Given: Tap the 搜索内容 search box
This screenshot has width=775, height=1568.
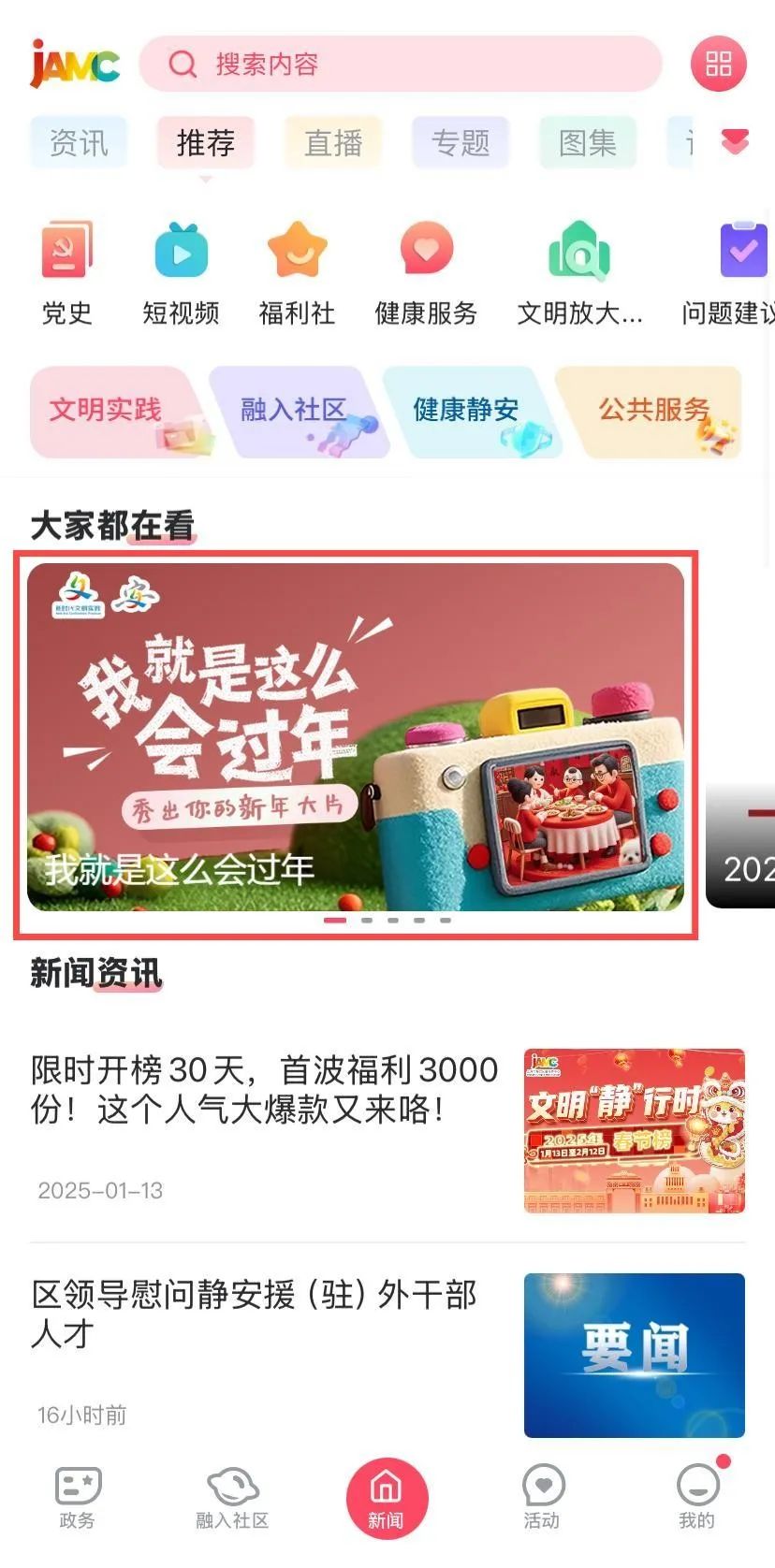Looking at the screenshot, I should click(401, 65).
